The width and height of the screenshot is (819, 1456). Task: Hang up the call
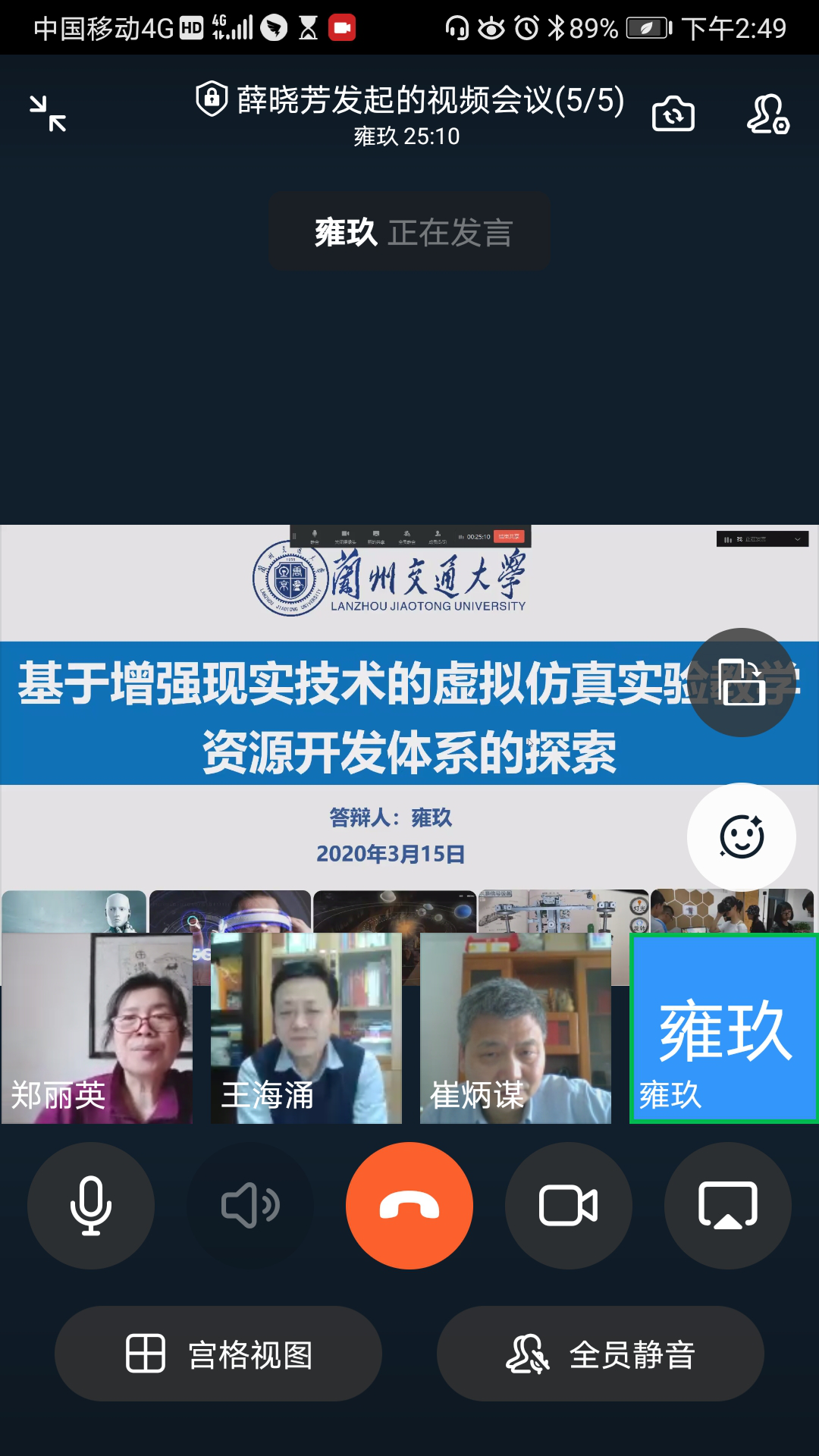click(x=409, y=1205)
